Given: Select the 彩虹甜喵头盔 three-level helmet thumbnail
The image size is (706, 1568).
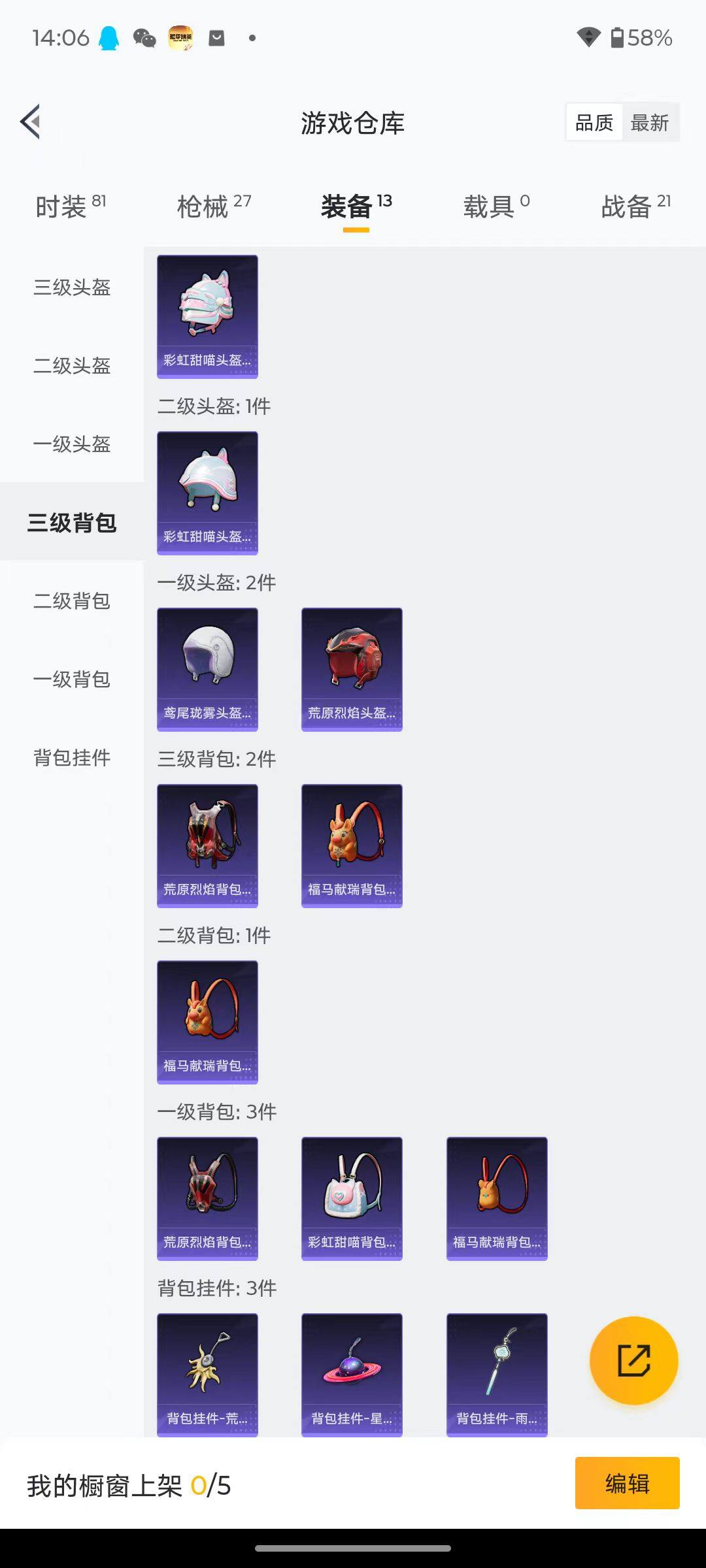Looking at the screenshot, I should tap(207, 316).
